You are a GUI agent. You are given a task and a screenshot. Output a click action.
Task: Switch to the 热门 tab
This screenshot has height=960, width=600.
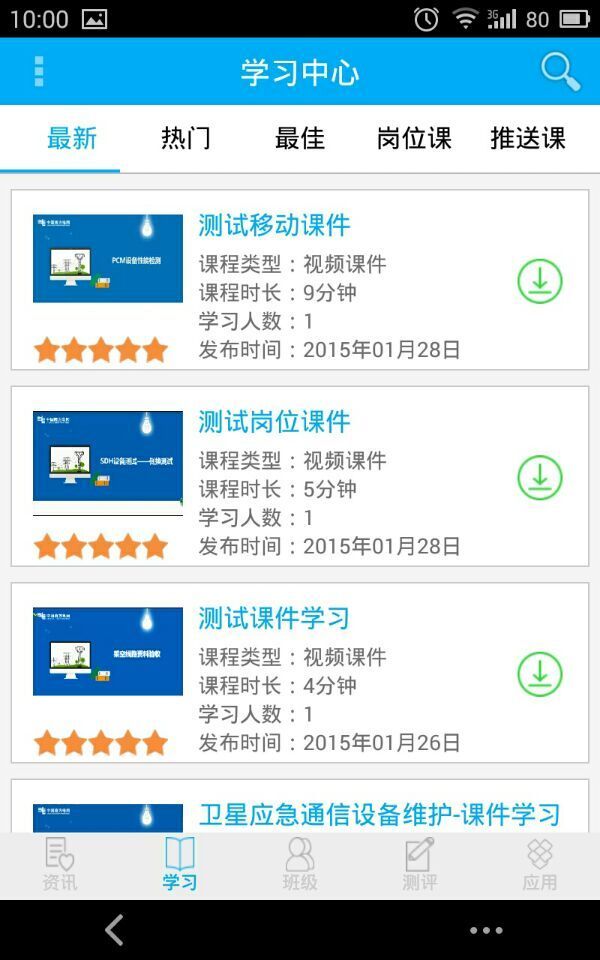point(186,138)
